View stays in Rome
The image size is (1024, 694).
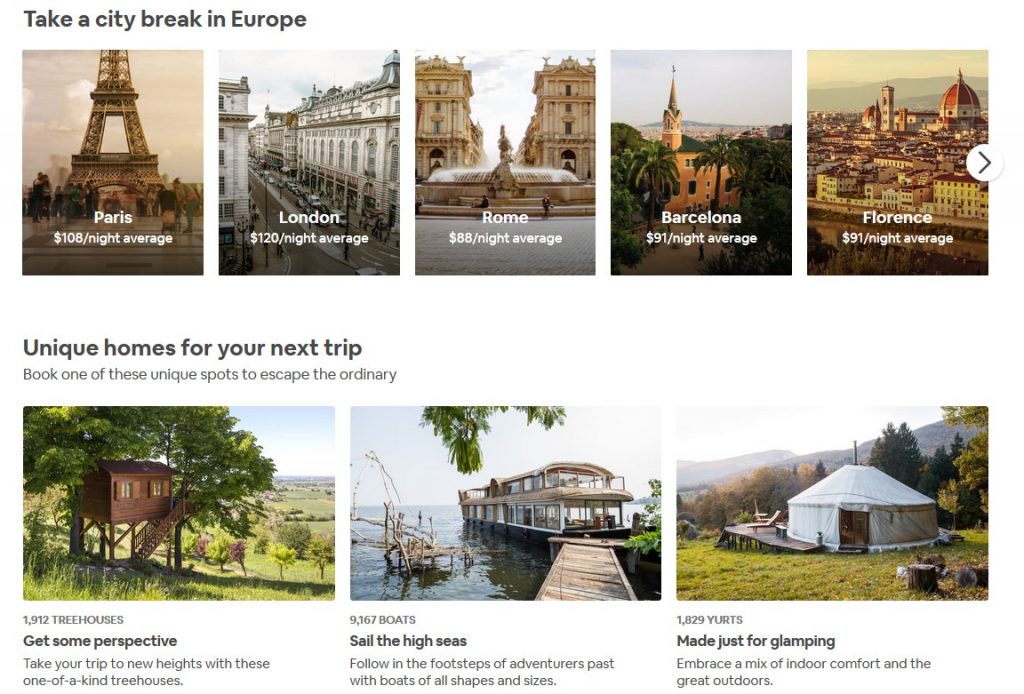[505, 162]
